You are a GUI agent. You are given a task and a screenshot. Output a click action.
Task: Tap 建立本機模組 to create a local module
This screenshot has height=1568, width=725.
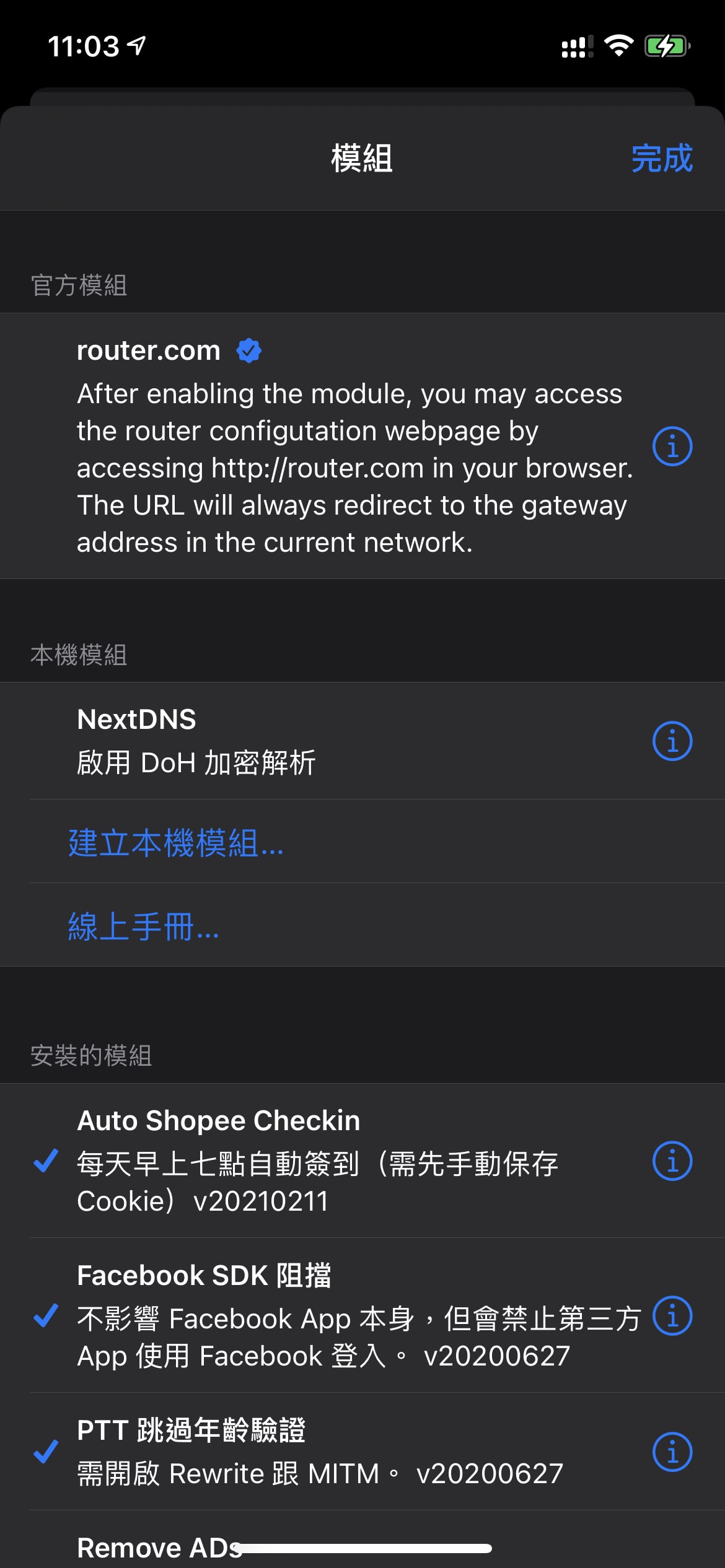coord(176,842)
